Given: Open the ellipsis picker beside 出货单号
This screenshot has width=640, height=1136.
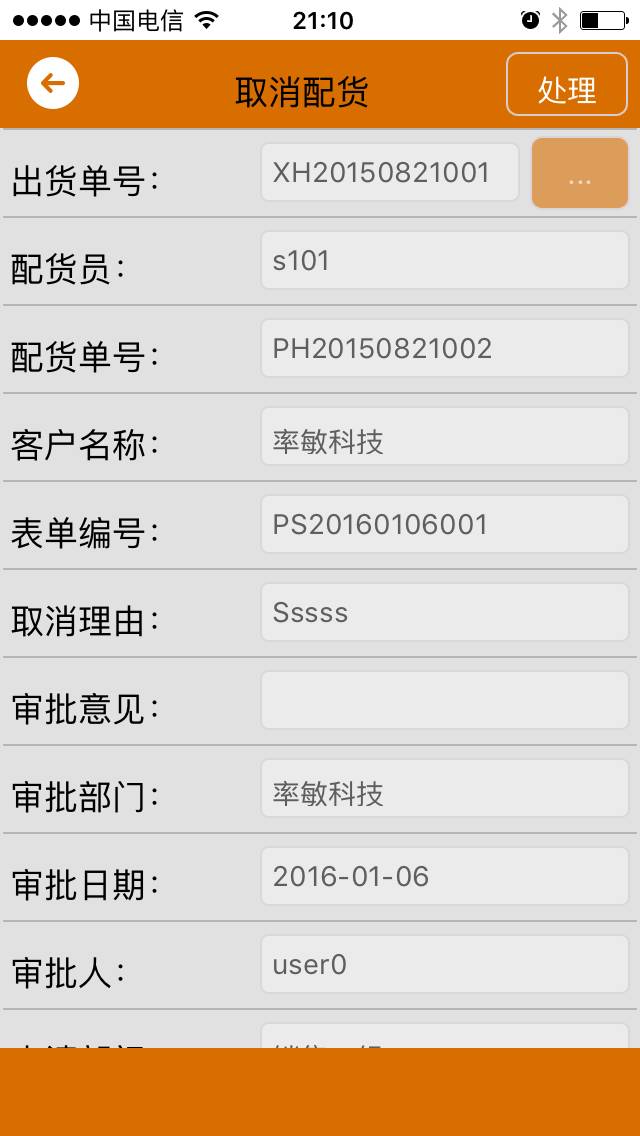Looking at the screenshot, I should pos(580,173).
